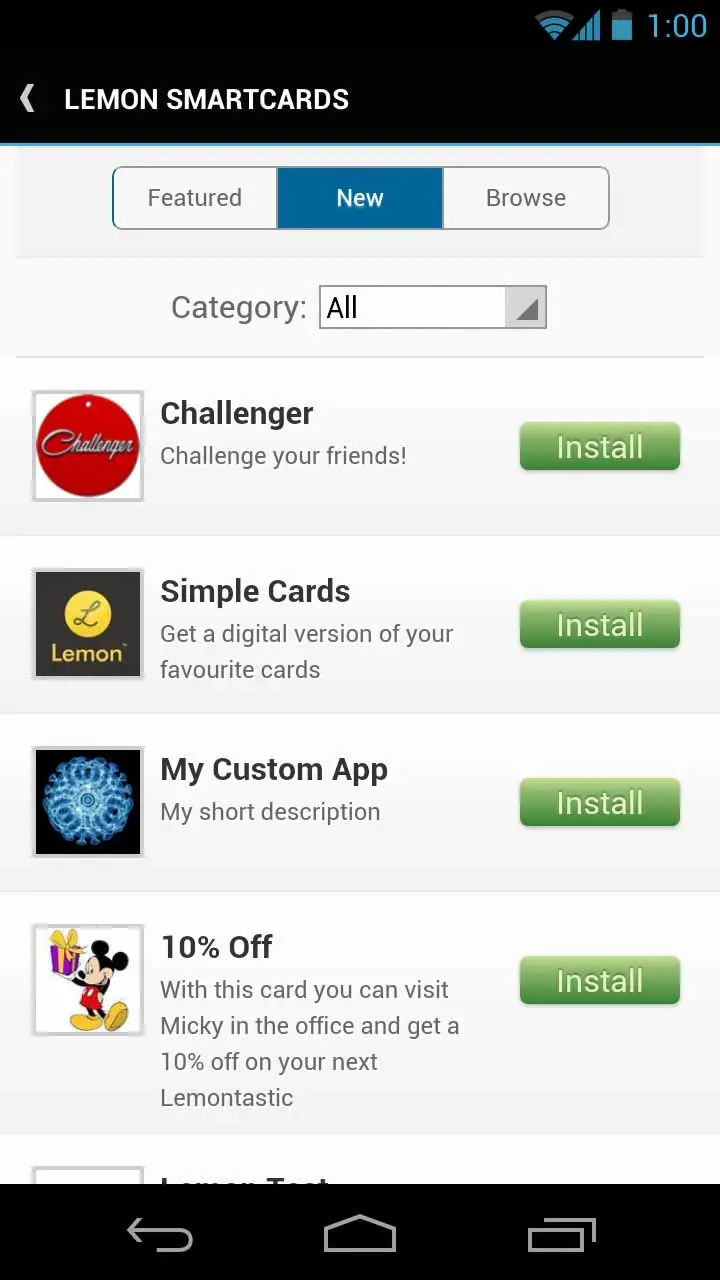
Task: Install the Challenger card
Action: point(599,446)
